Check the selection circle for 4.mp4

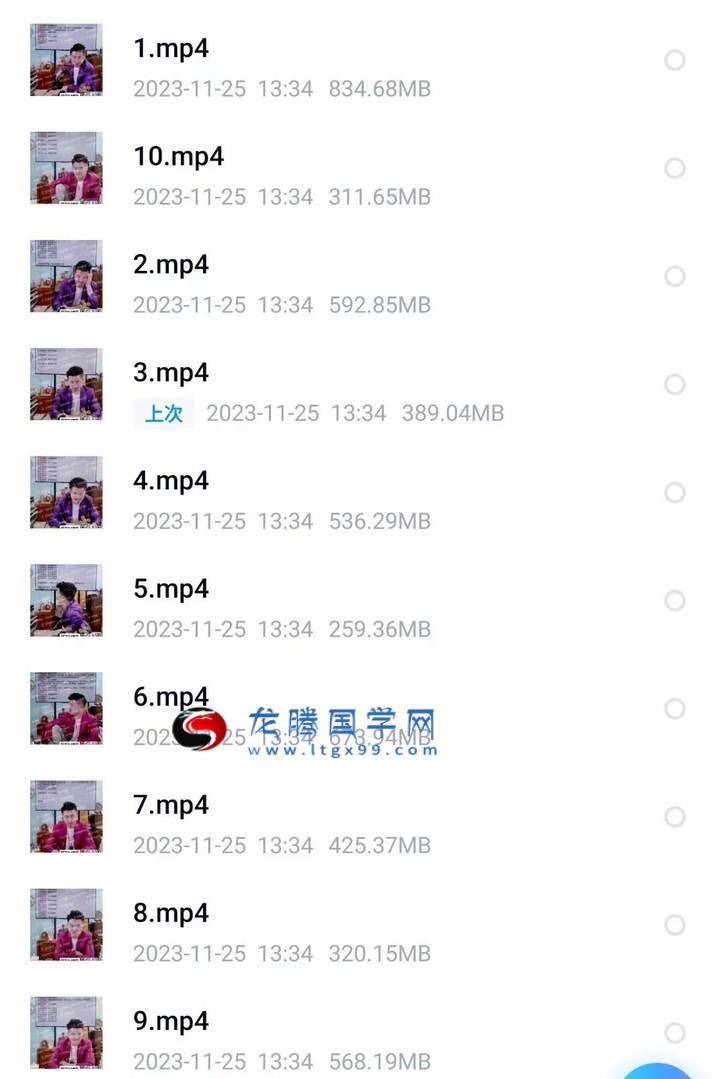point(675,492)
